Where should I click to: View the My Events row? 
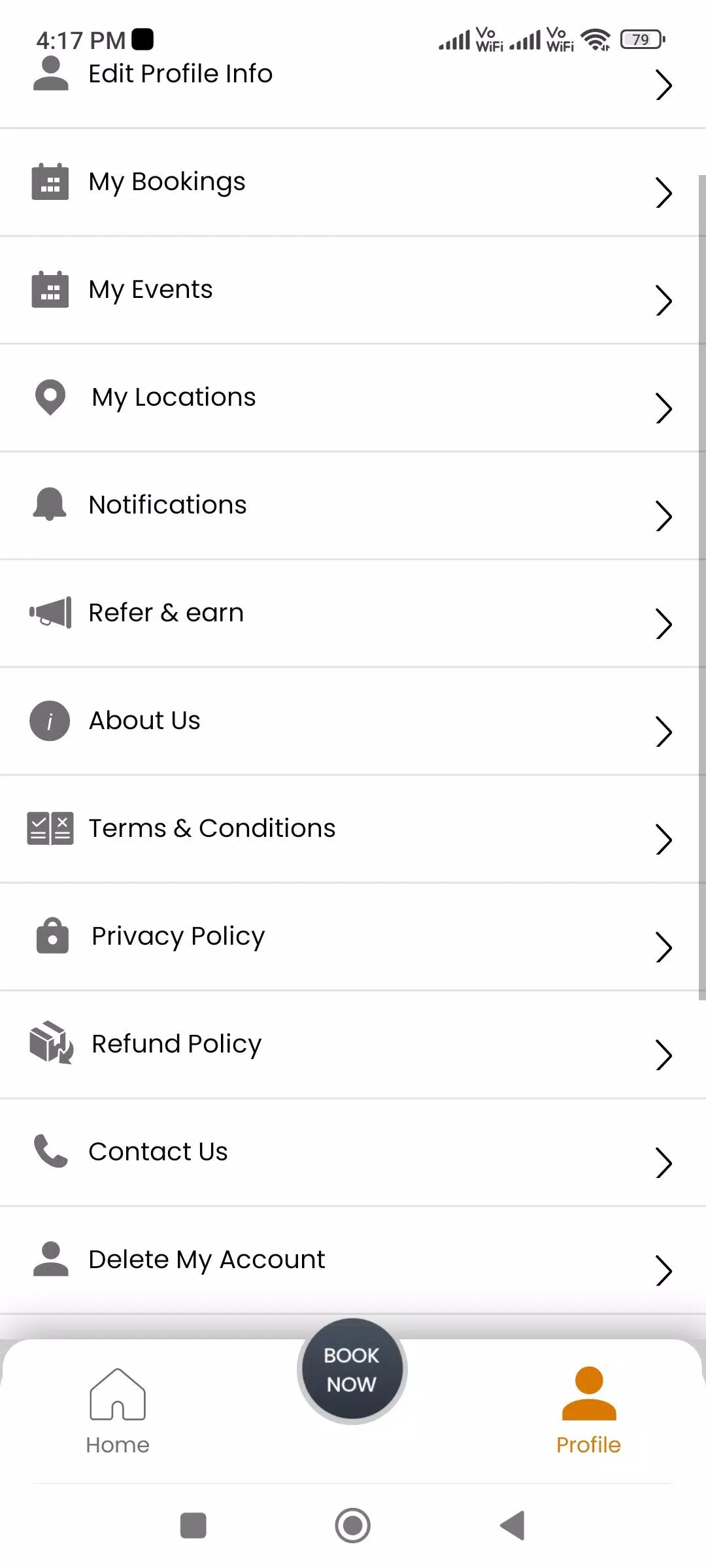pos(353,290)
